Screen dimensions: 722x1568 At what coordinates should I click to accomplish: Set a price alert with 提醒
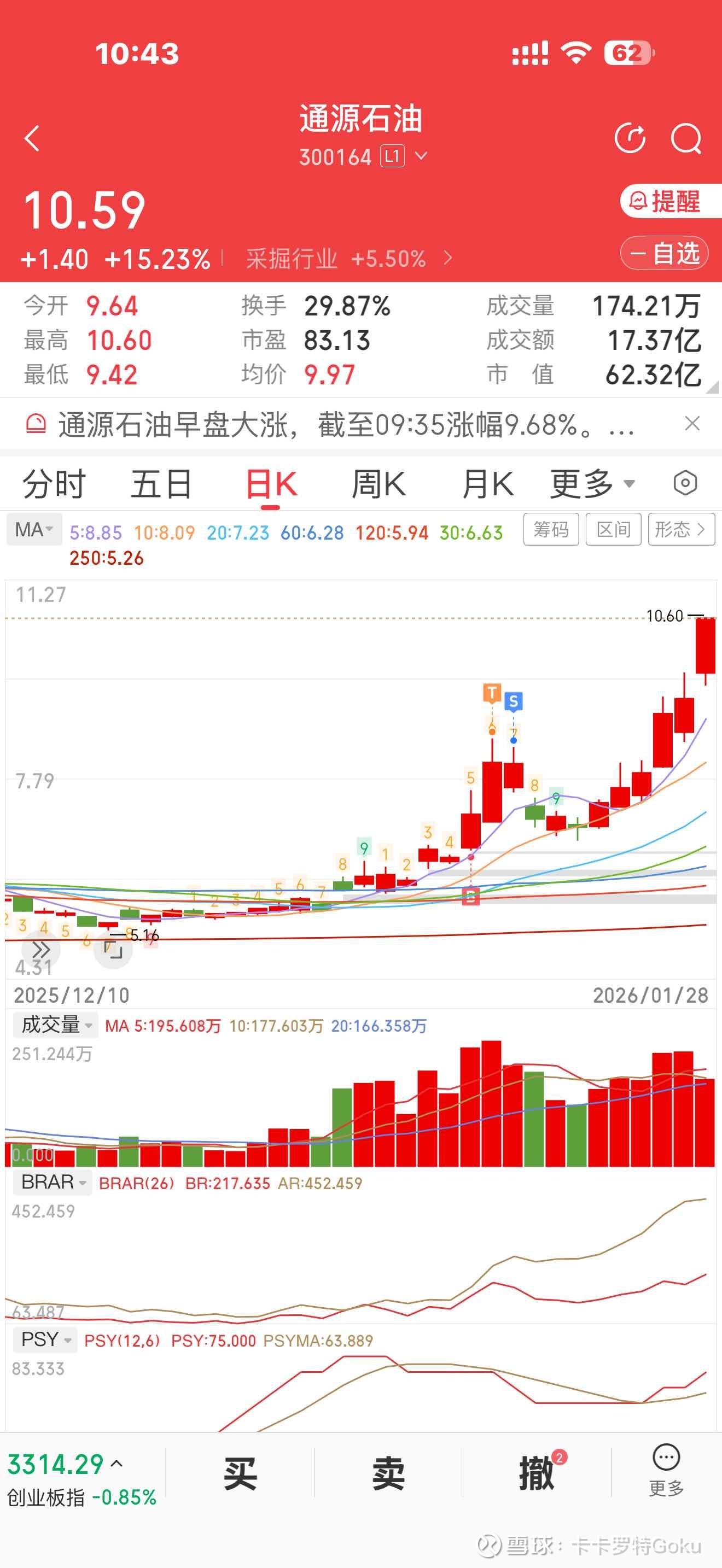coord(666,201)
